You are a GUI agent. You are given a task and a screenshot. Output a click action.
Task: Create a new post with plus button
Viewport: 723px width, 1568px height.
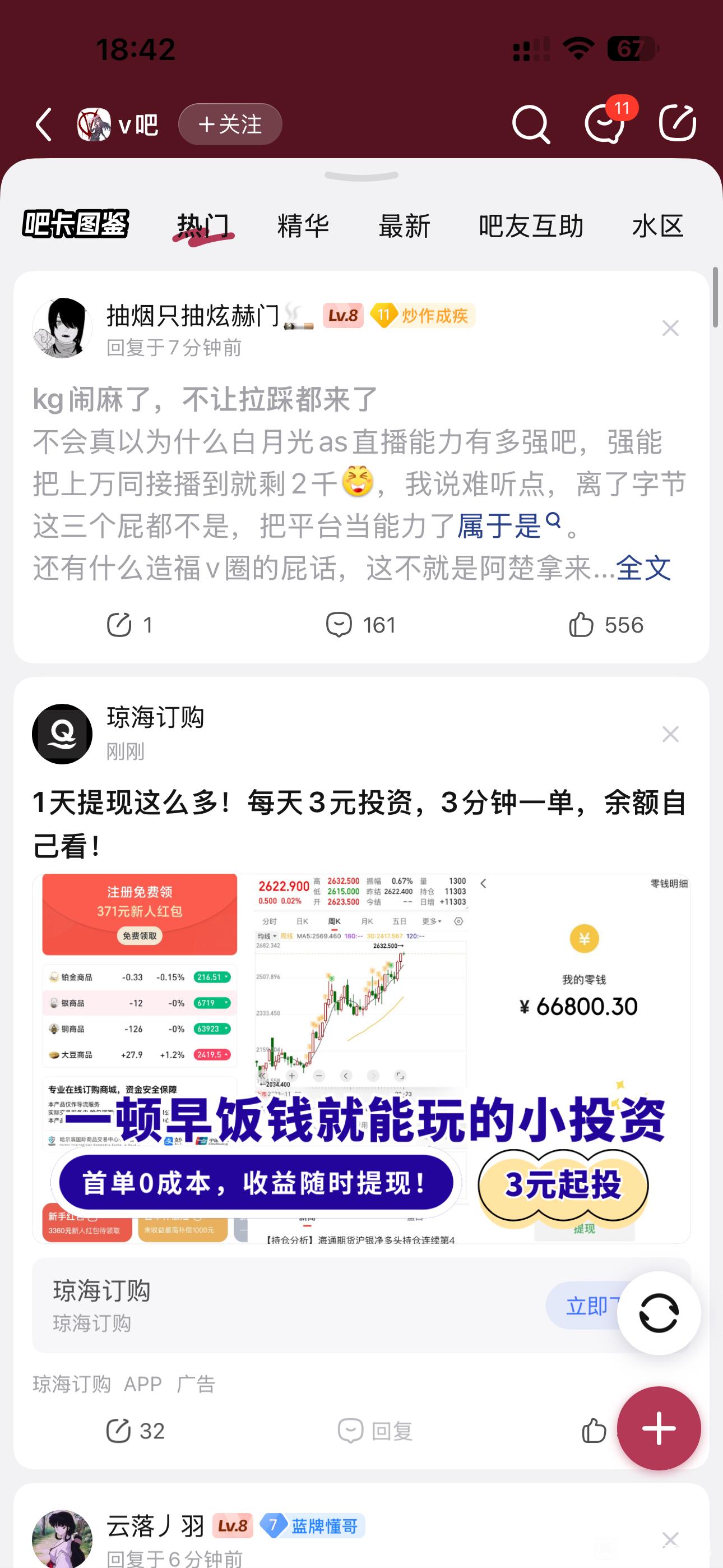659,1428
